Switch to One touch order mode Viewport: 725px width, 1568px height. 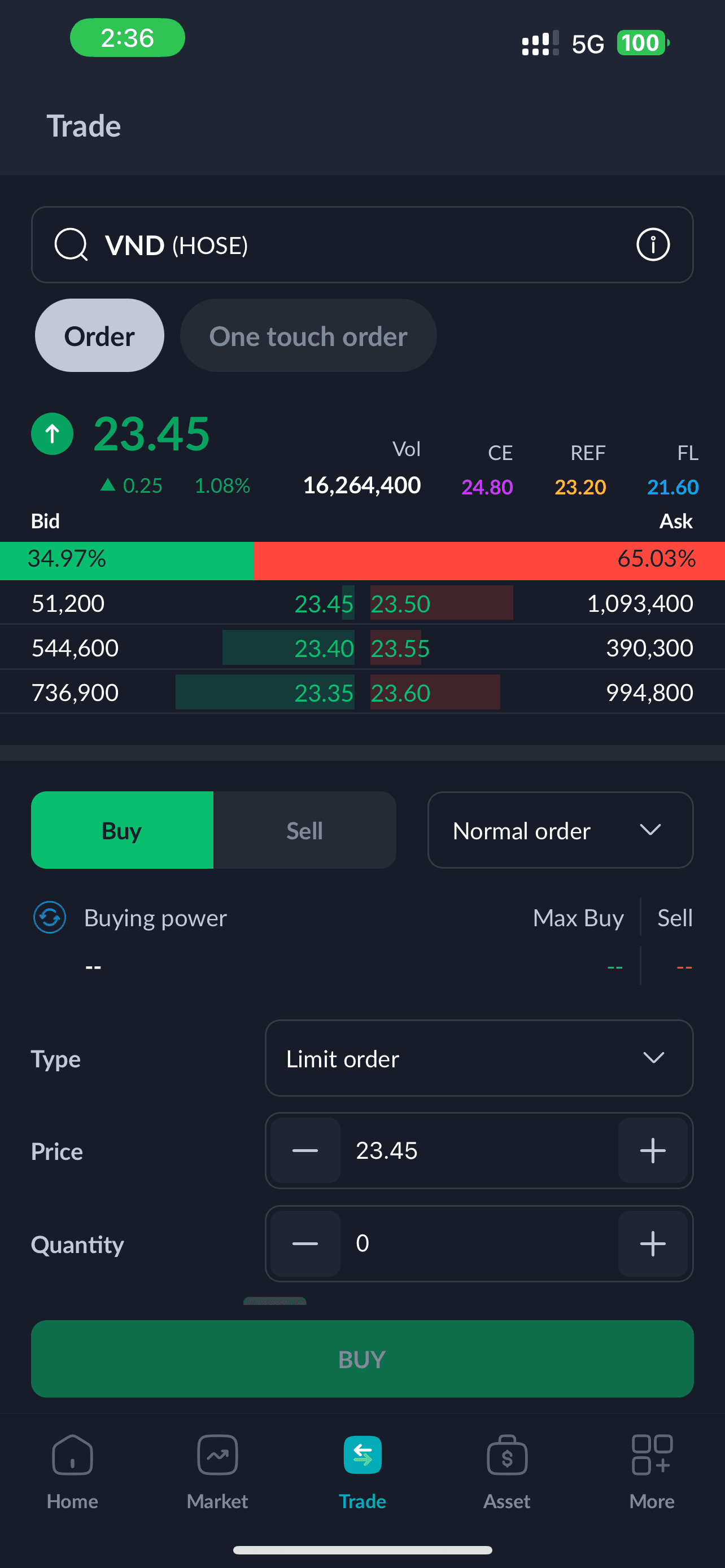(308, 335)
